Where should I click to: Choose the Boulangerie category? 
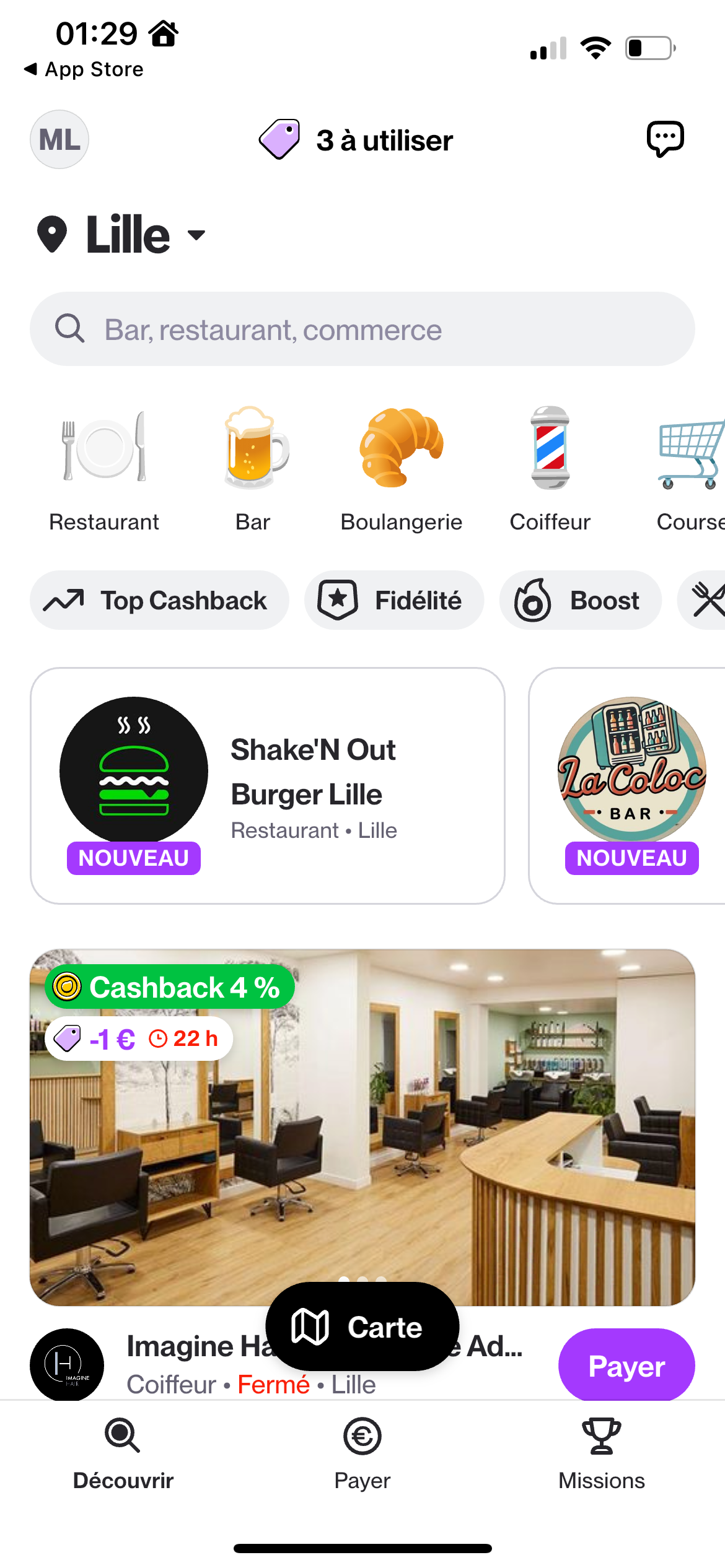click(402, 470)
